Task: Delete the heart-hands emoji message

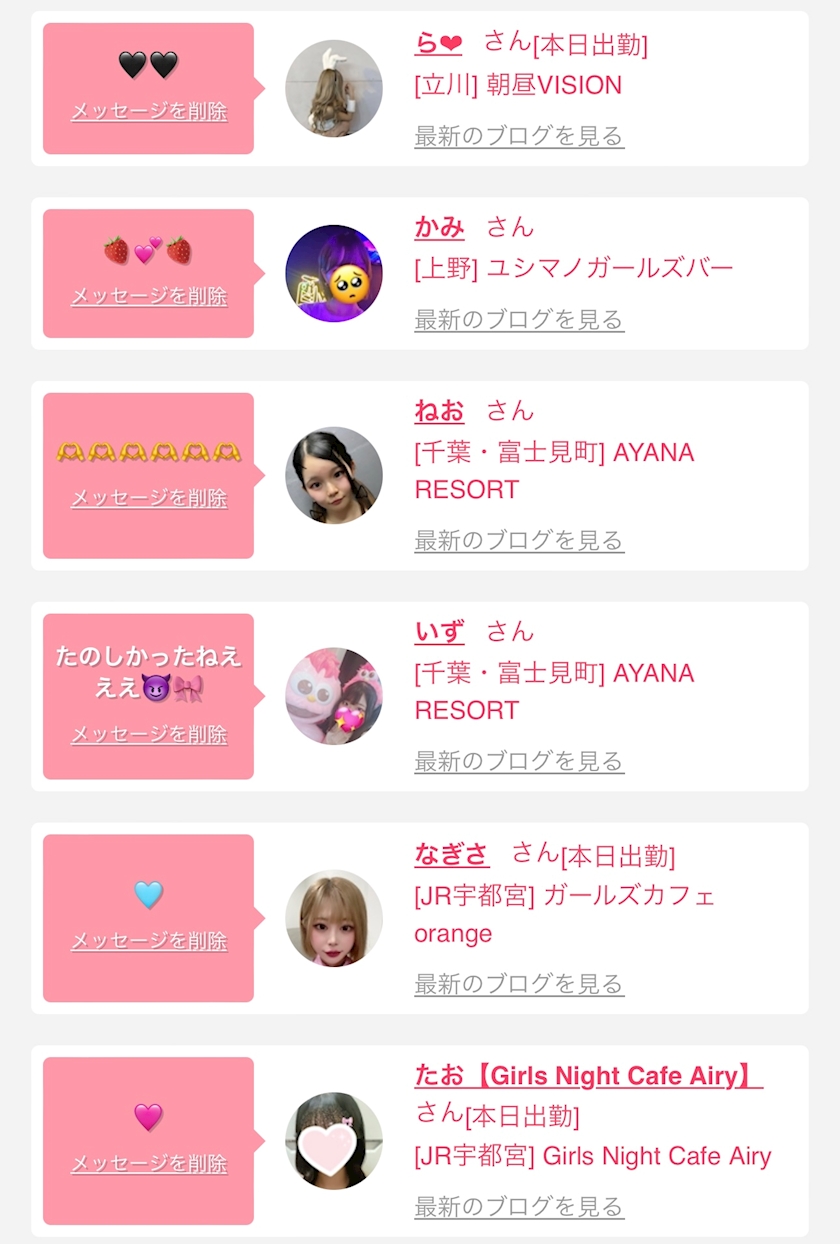Action: (149, 498)
